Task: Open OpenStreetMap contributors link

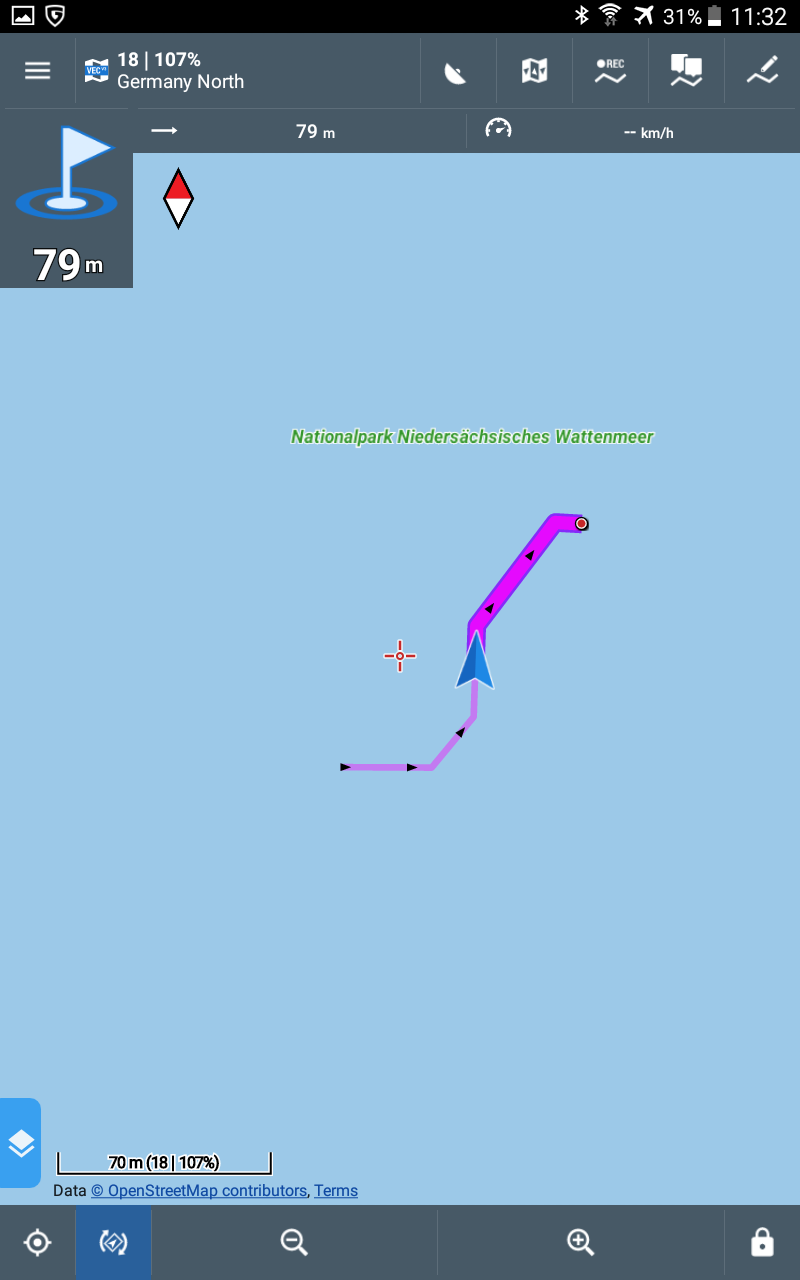Action: point(199,1190)
